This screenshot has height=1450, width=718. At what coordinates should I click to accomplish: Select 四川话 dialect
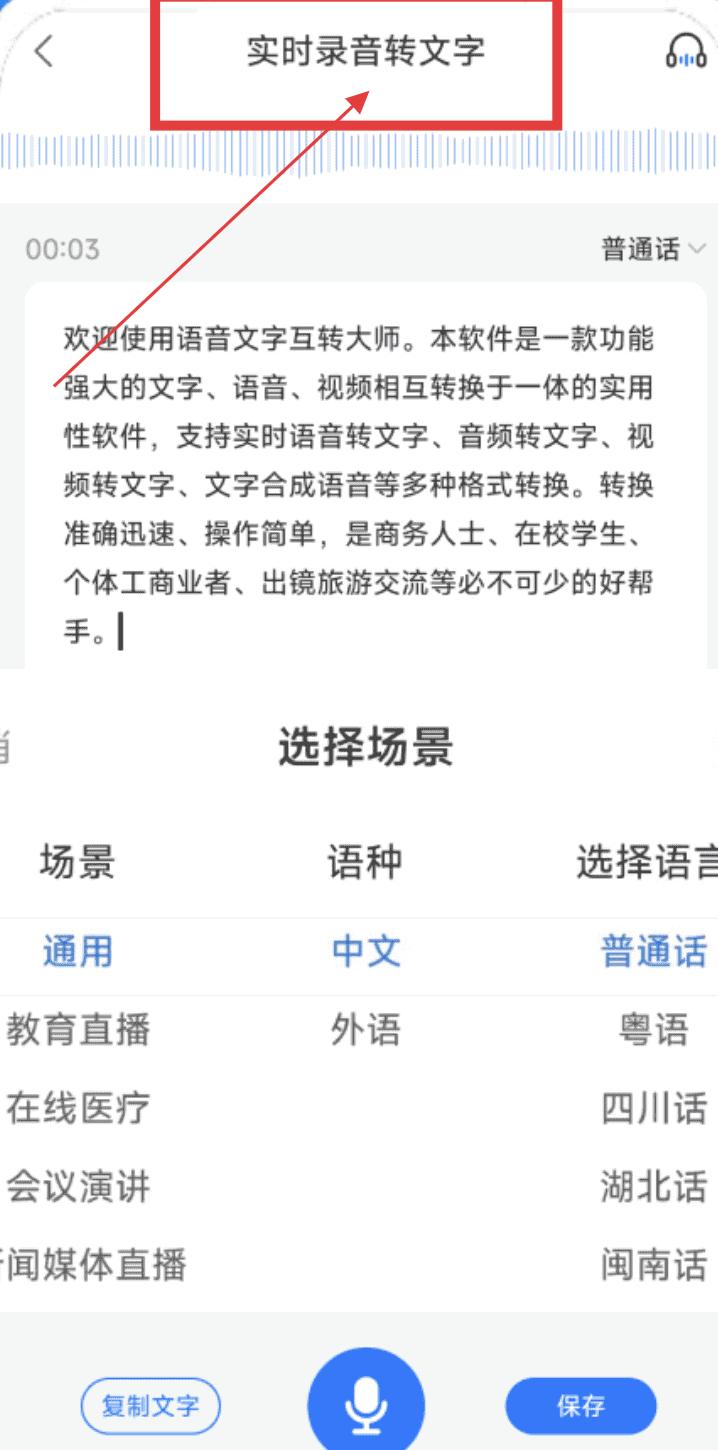(654, 1108)
